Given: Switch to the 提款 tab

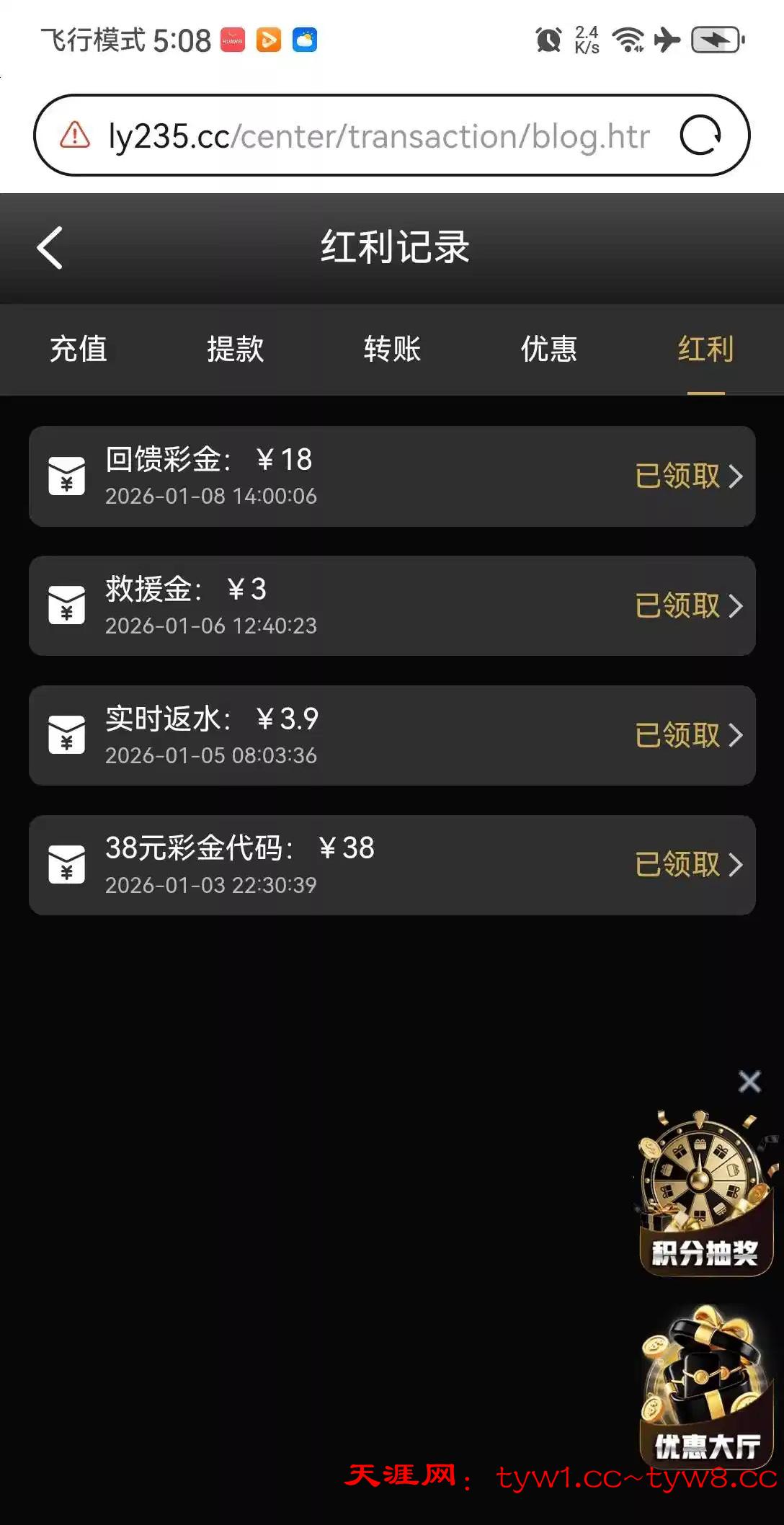Looking at the screenshot, I should point(235,350).
